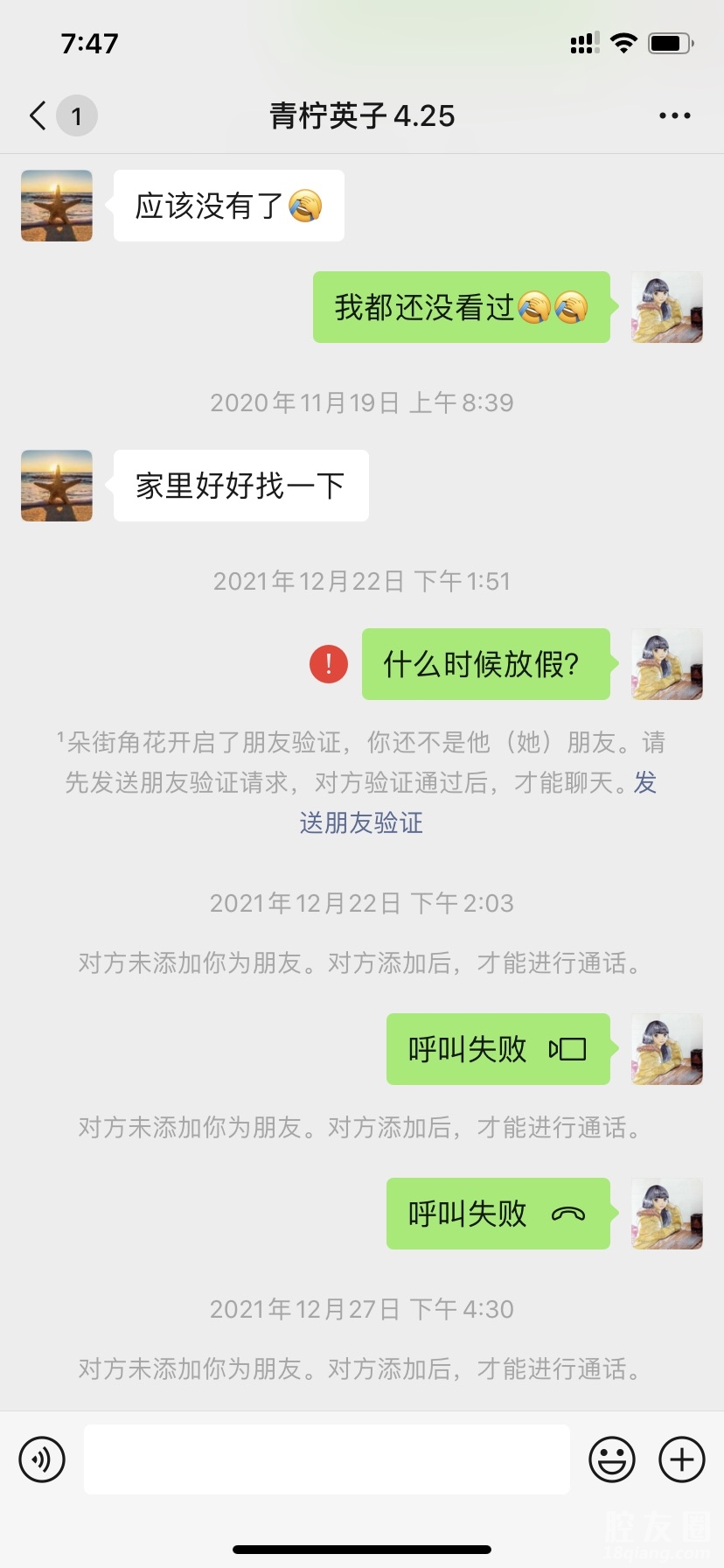
Task: Open the chat details overflow menu
Action: point(674,115)
